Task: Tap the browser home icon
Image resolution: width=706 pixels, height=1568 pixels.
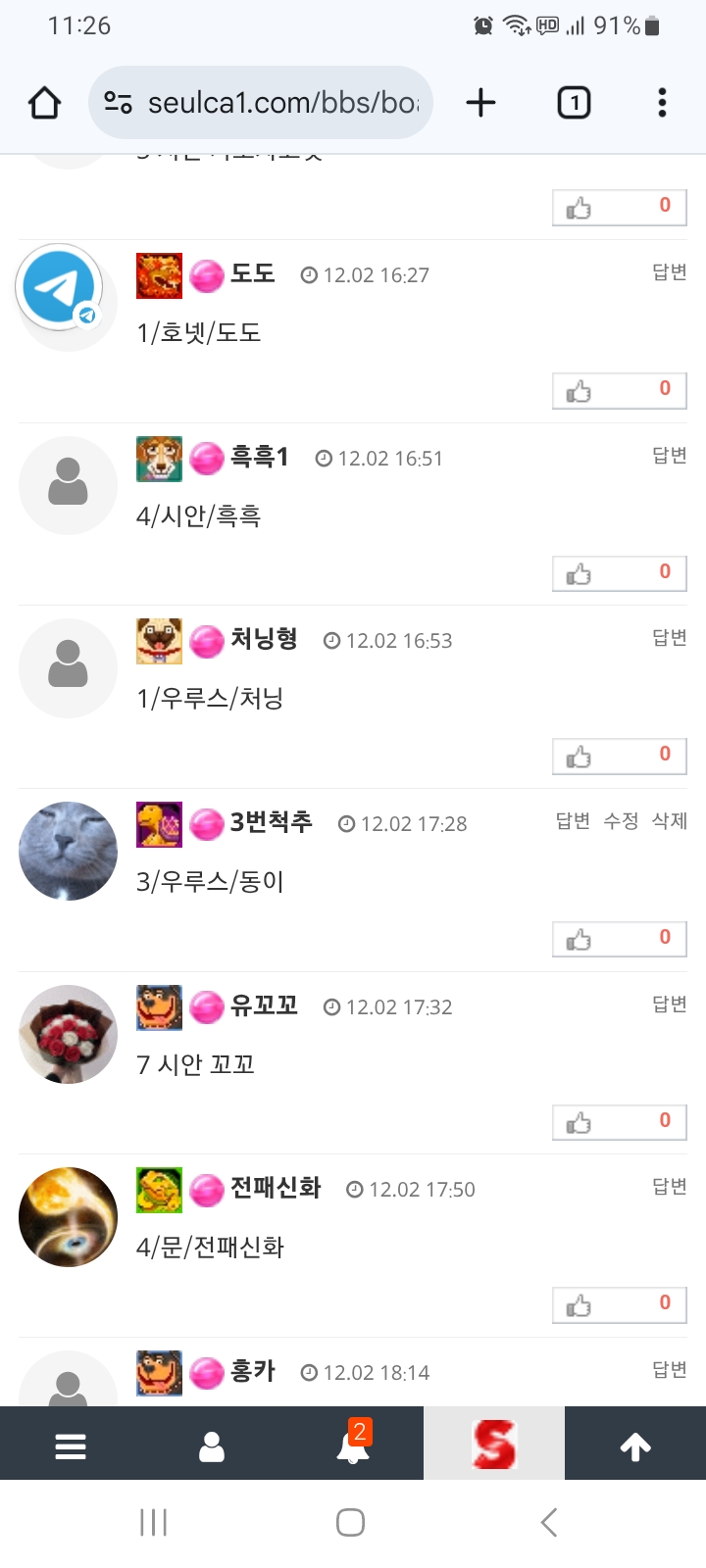Action: point(43,102)
